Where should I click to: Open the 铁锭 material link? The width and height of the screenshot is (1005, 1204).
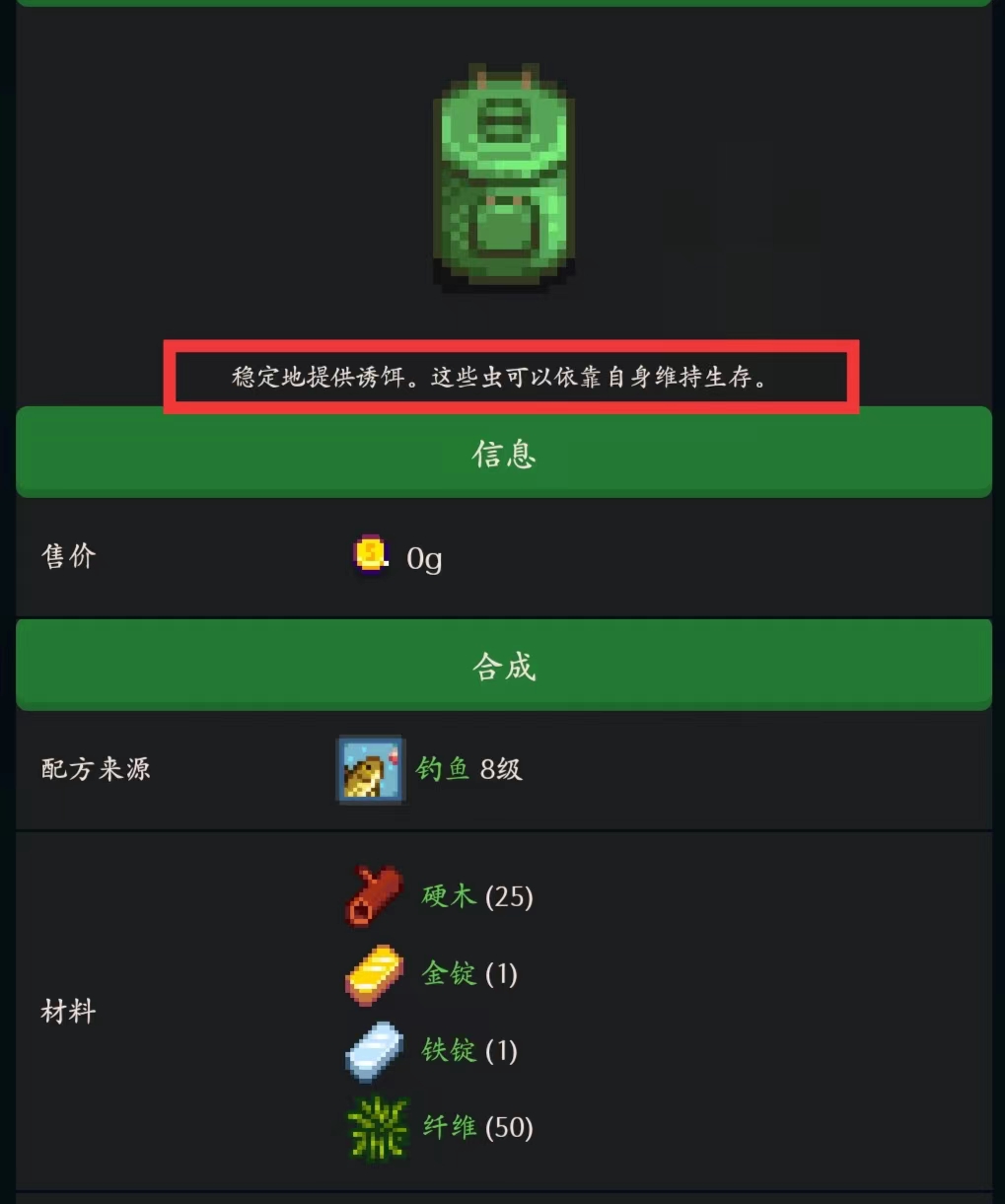[449, 1050]
